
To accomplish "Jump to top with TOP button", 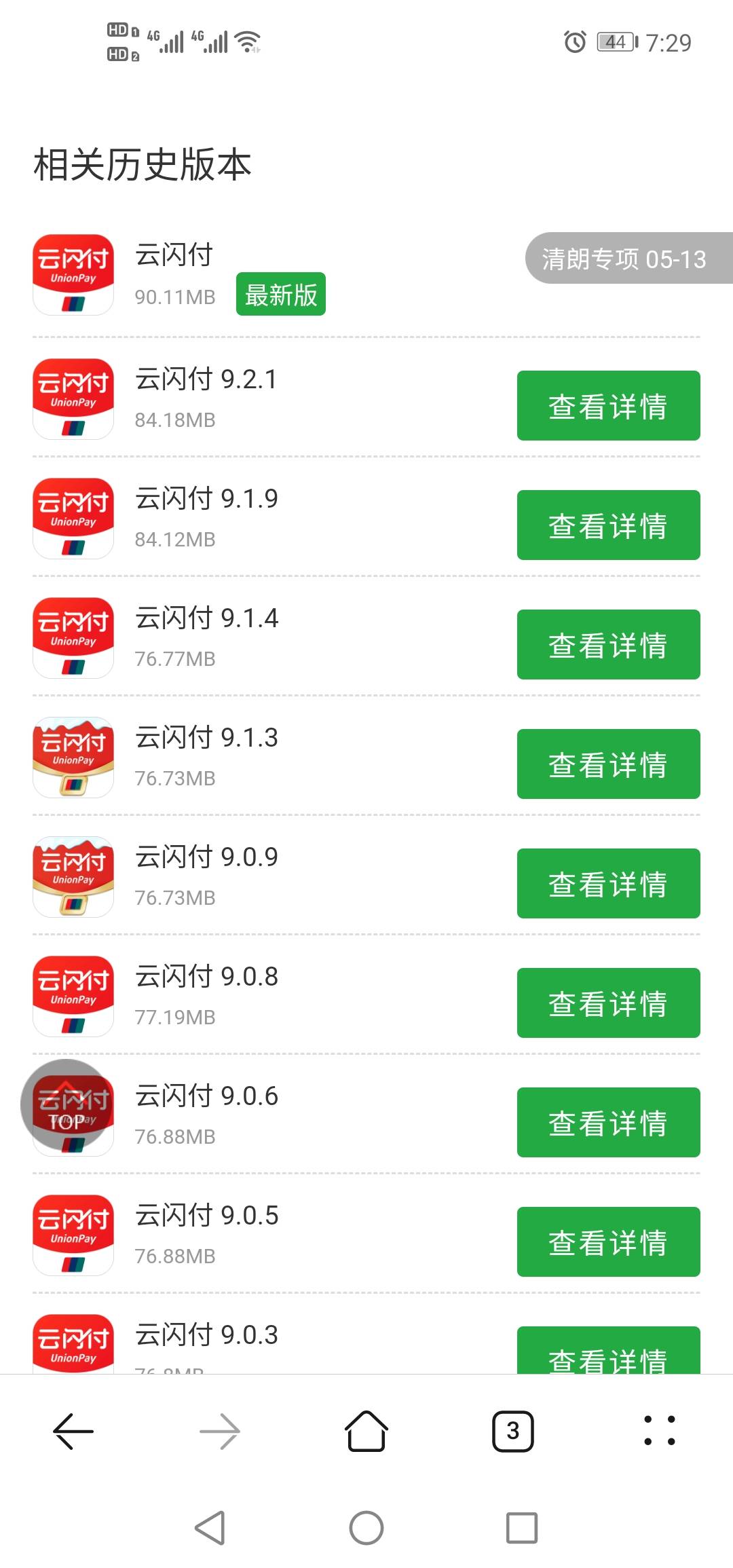I will (66, 1105).
